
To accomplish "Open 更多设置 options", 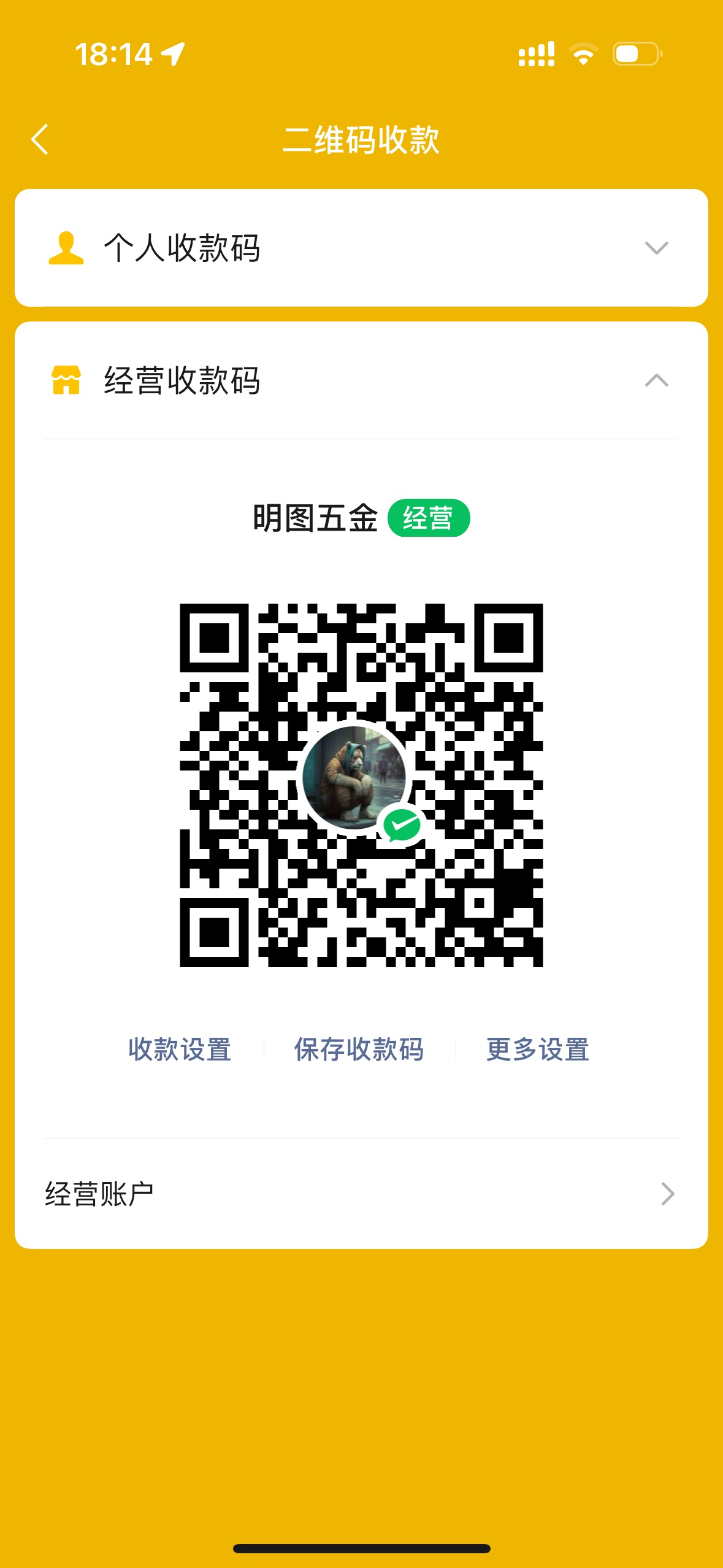I will 538,1050.
